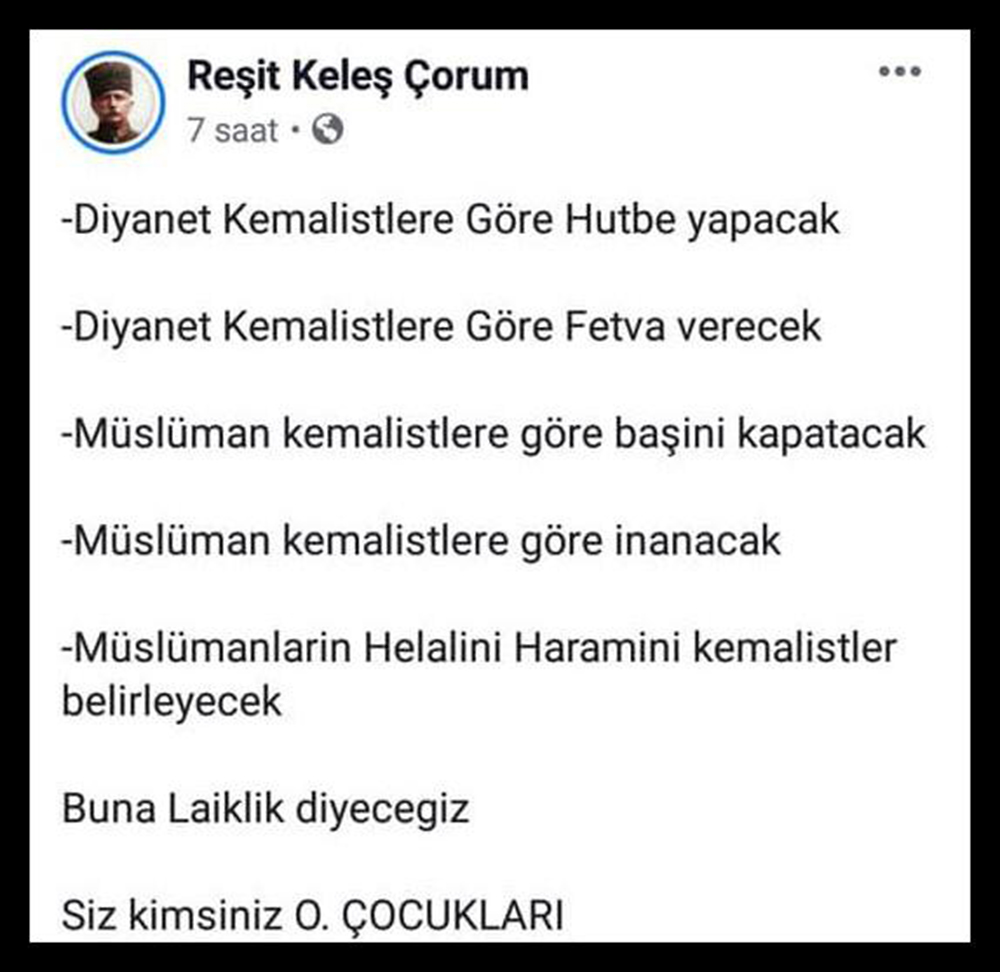Image resolution: width=1000 pixels, height=972 pixels.
Task: Open the post's three-dot options menu
Action: (x=899, y=72)
